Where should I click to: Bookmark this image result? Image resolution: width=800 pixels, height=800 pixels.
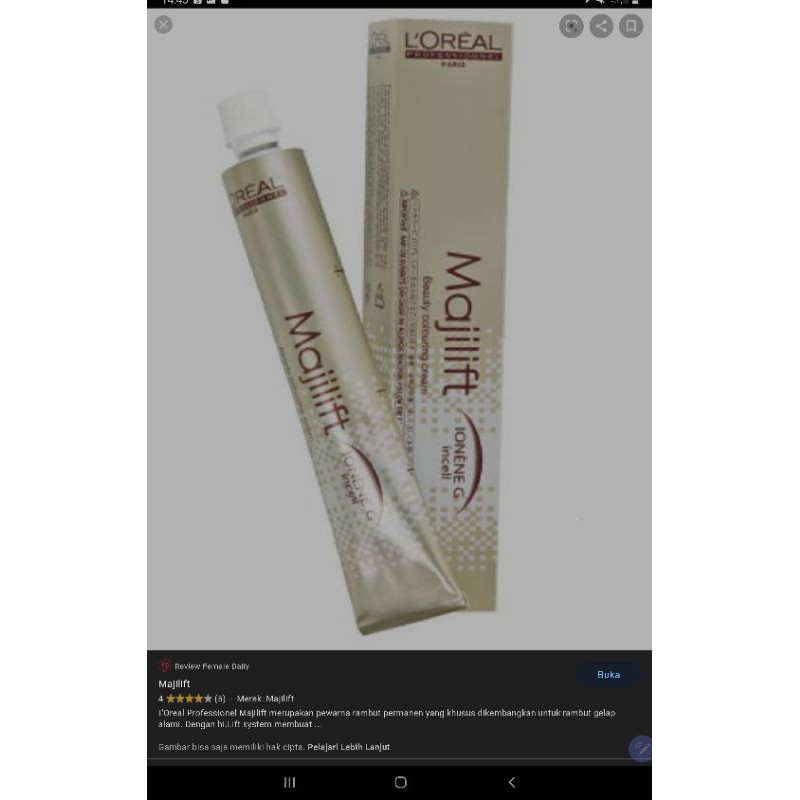[x=631, y=27]
